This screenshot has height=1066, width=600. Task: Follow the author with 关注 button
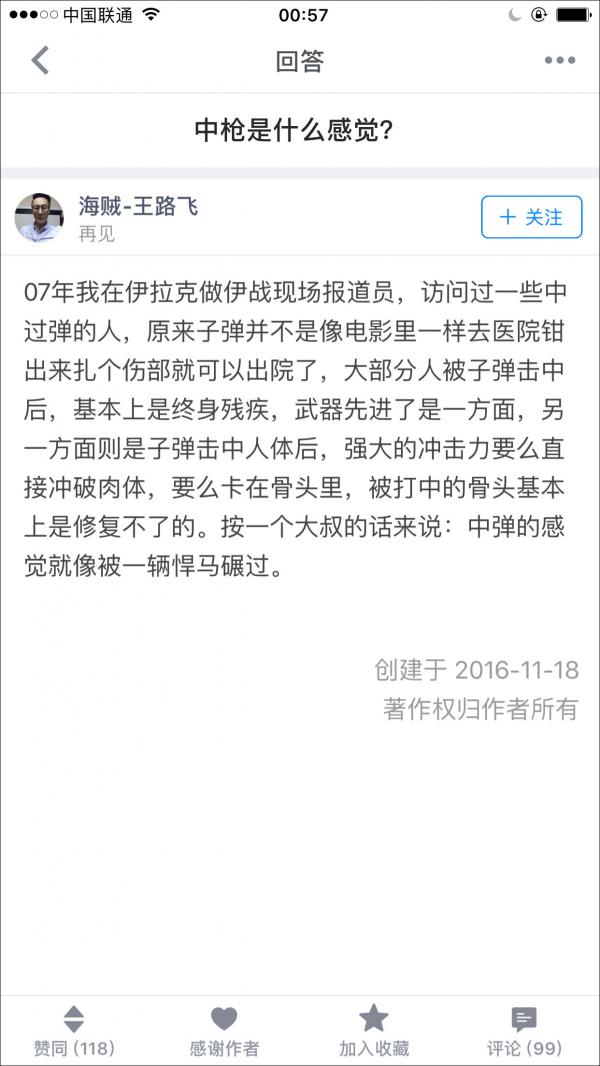click(531, 217)
